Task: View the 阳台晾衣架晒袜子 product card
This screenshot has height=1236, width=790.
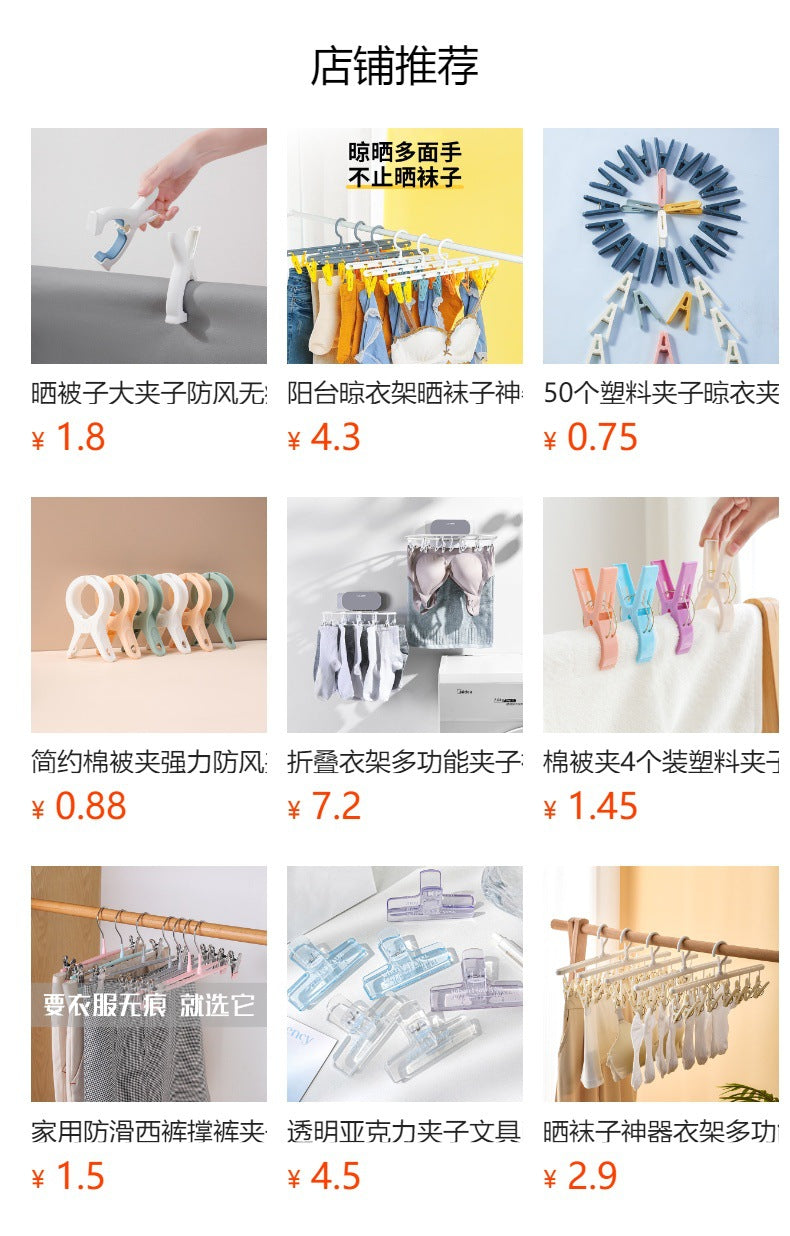Action: tap(404, 246)
